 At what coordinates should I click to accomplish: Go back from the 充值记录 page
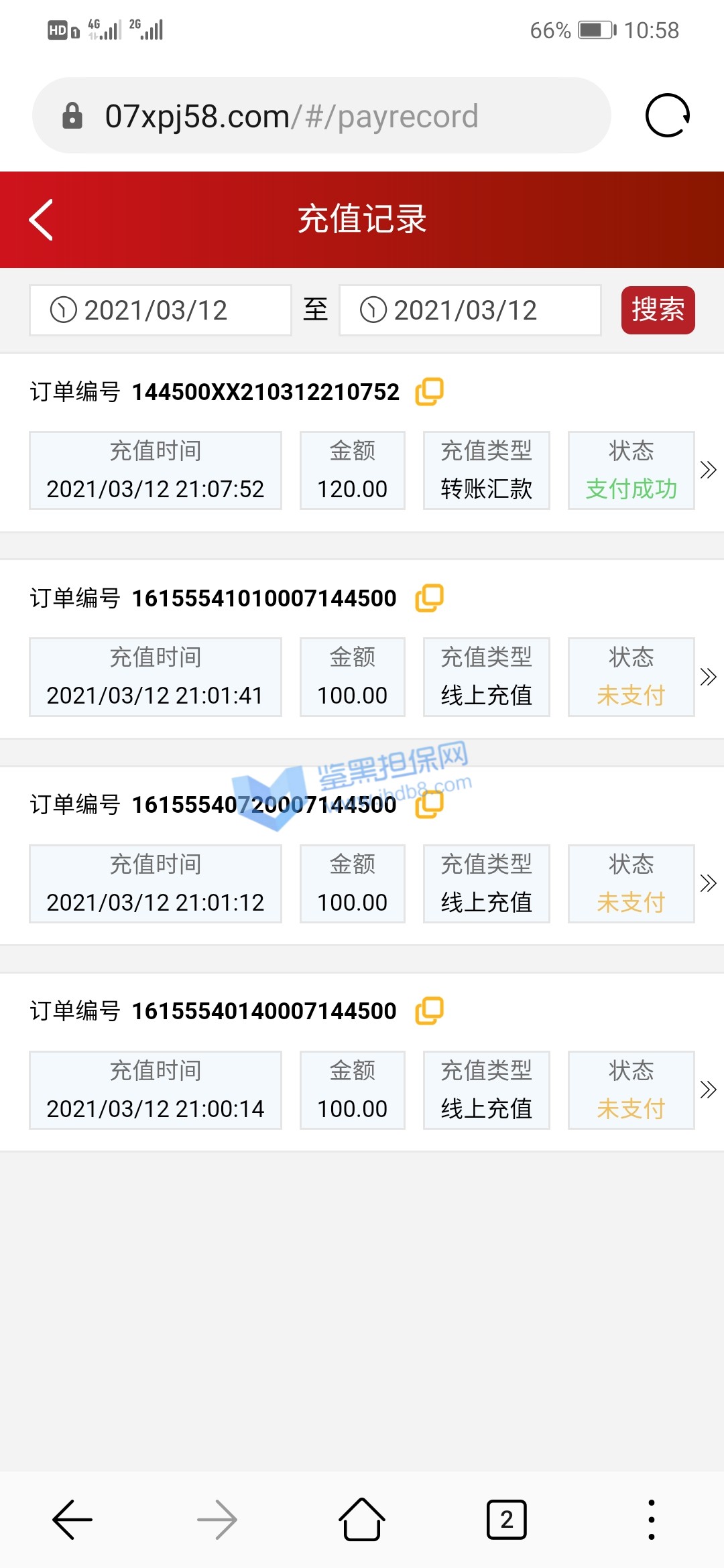(42, 220)
